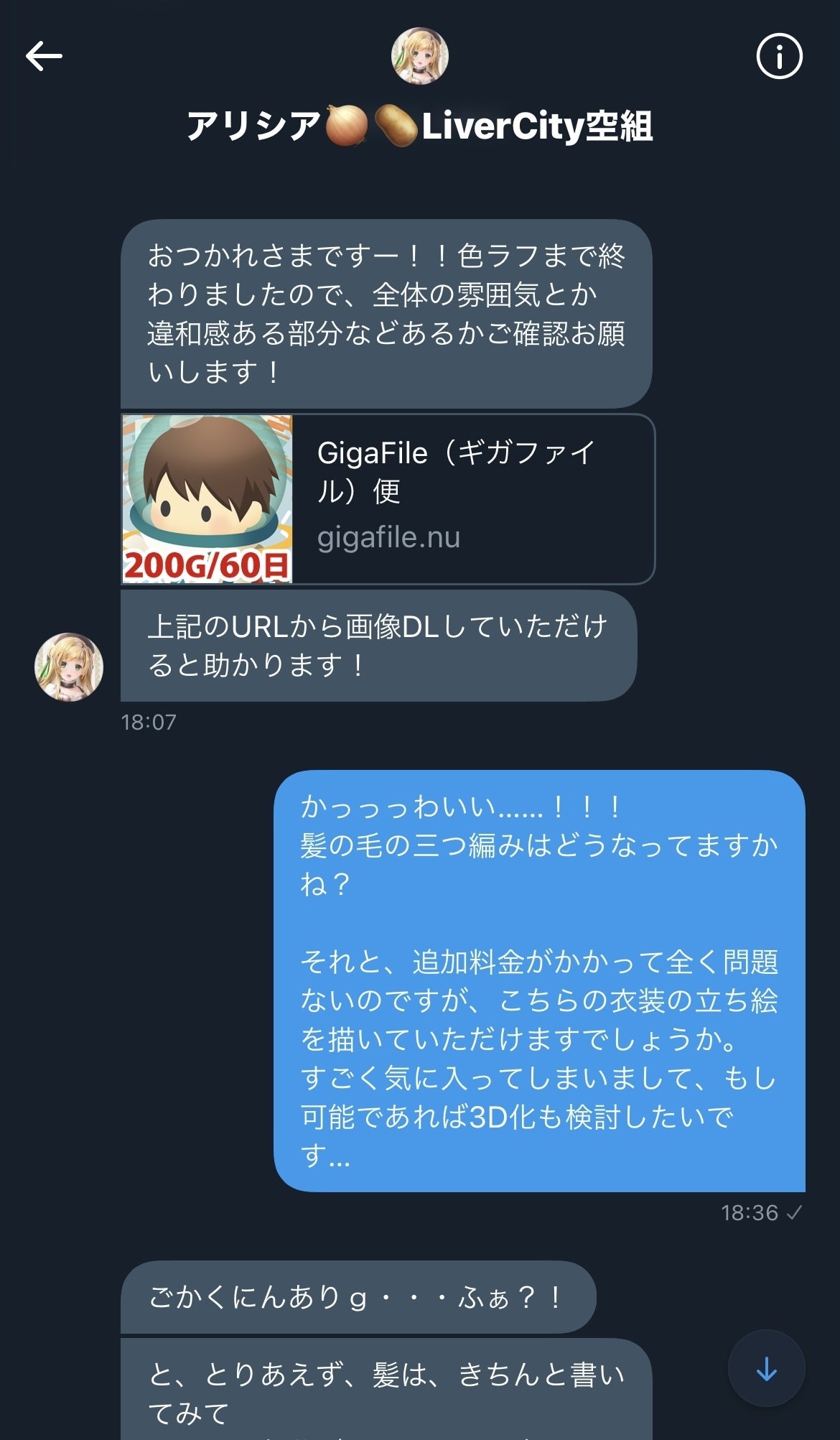Go back using the top-left arrow

[45, 56]
